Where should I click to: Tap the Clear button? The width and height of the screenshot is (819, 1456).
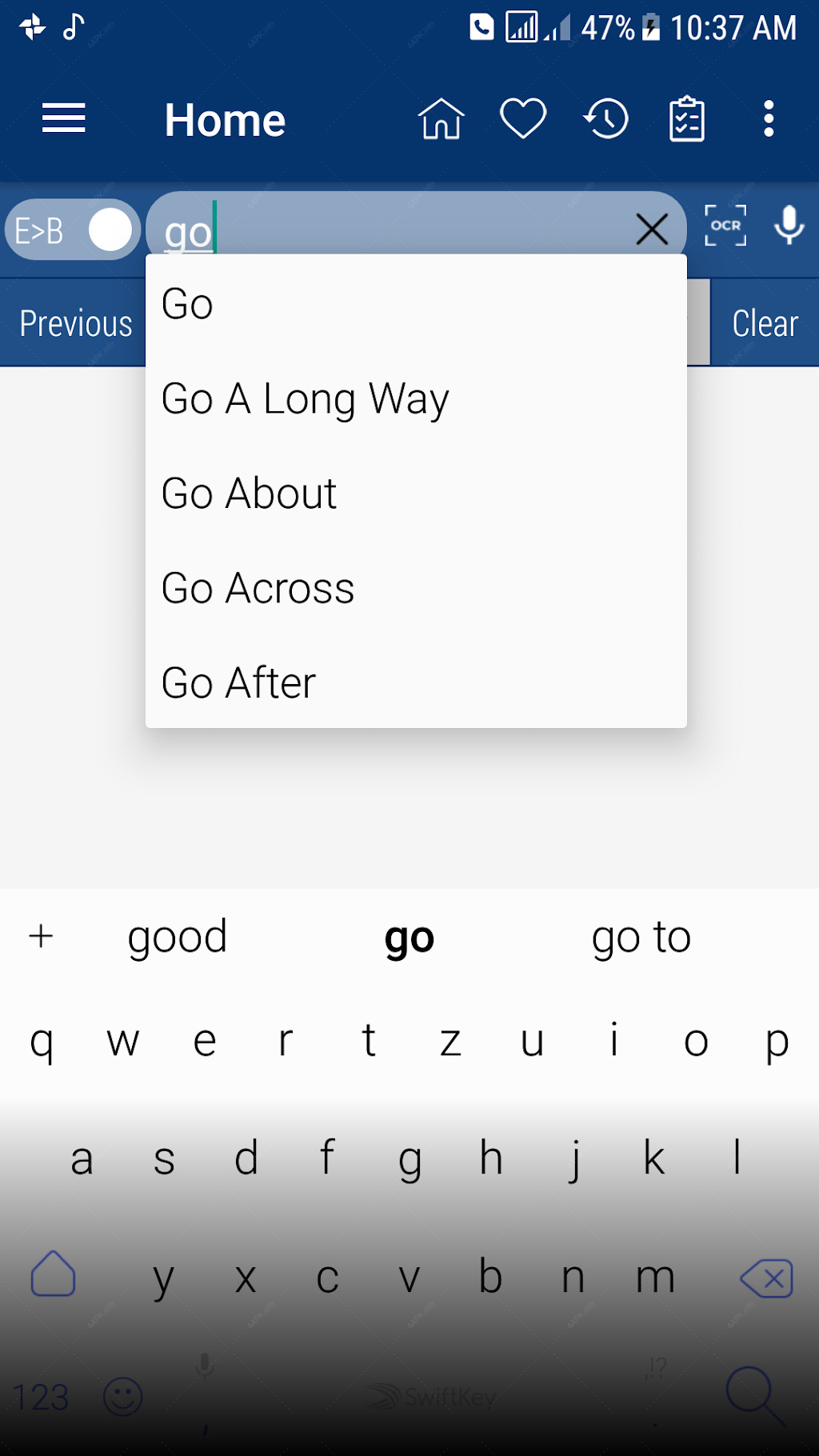tap(765, 323)
